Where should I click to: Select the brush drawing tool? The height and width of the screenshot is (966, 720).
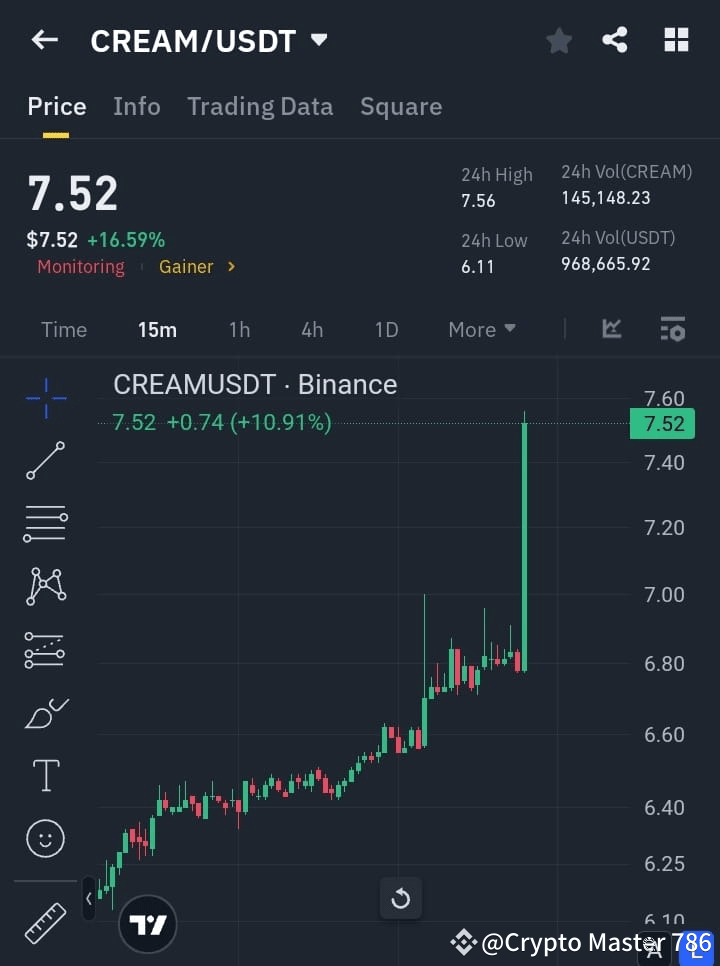click(x=45, y=712)
